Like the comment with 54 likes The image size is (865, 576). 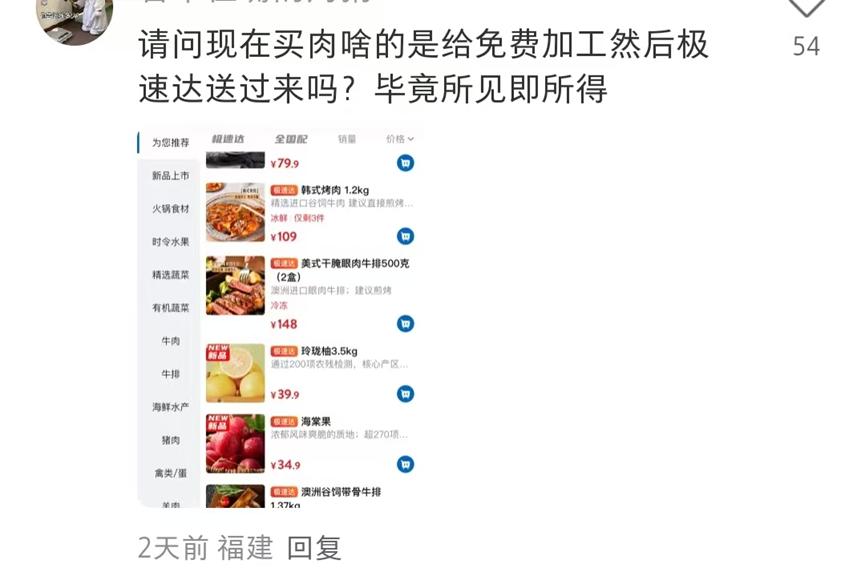pos(806,8)
